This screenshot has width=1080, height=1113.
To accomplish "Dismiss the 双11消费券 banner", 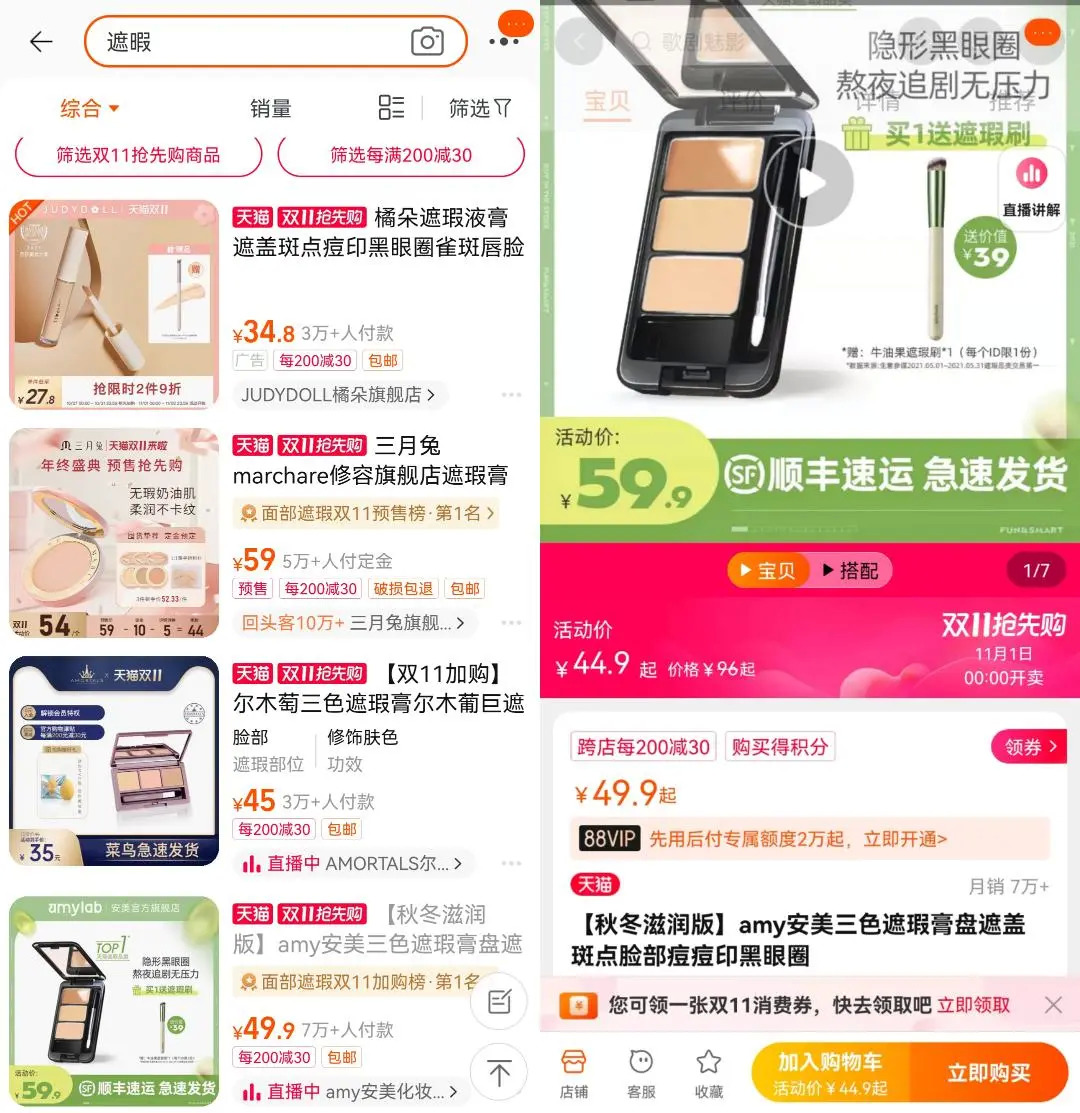I will click(x=1053, y=1005).
